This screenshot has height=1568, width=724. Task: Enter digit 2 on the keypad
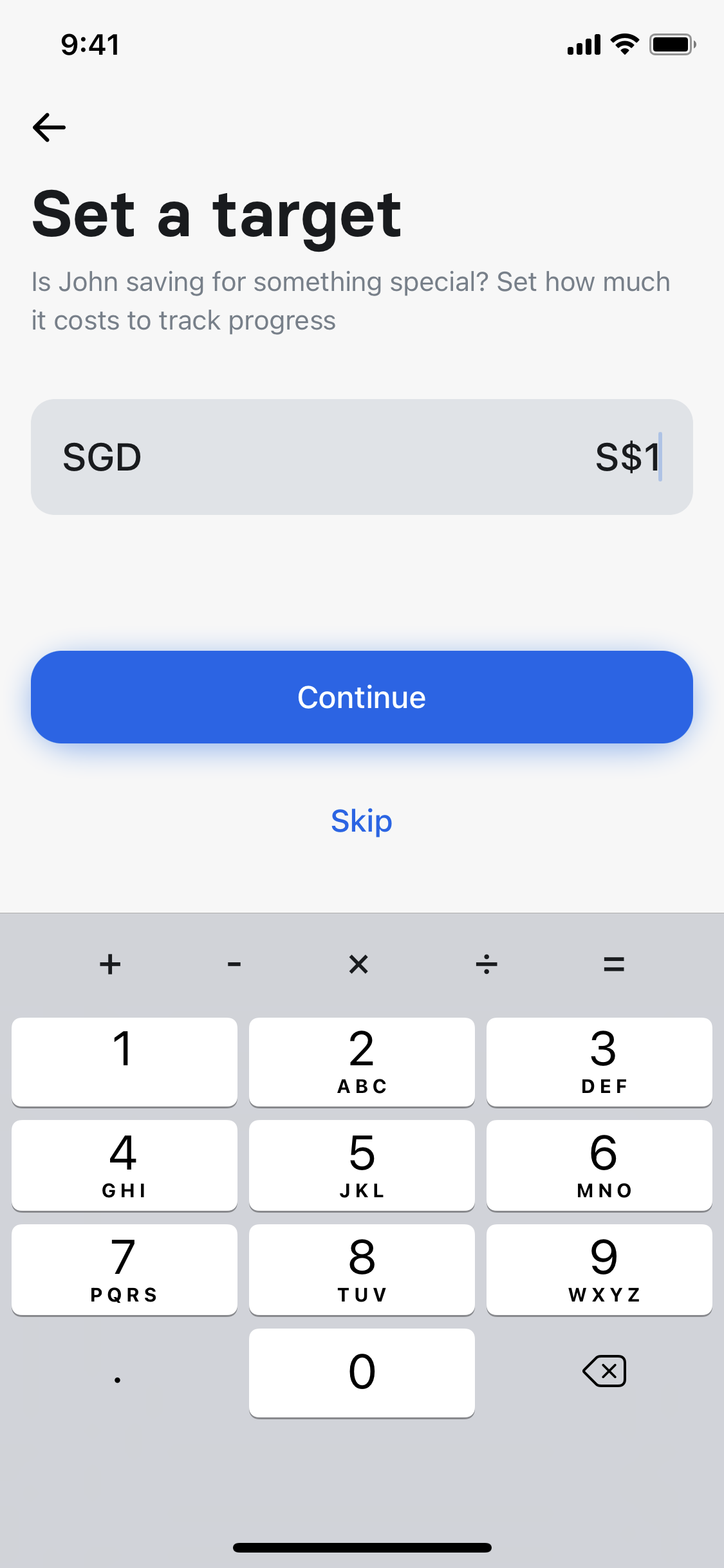(x=362, y=1062)
